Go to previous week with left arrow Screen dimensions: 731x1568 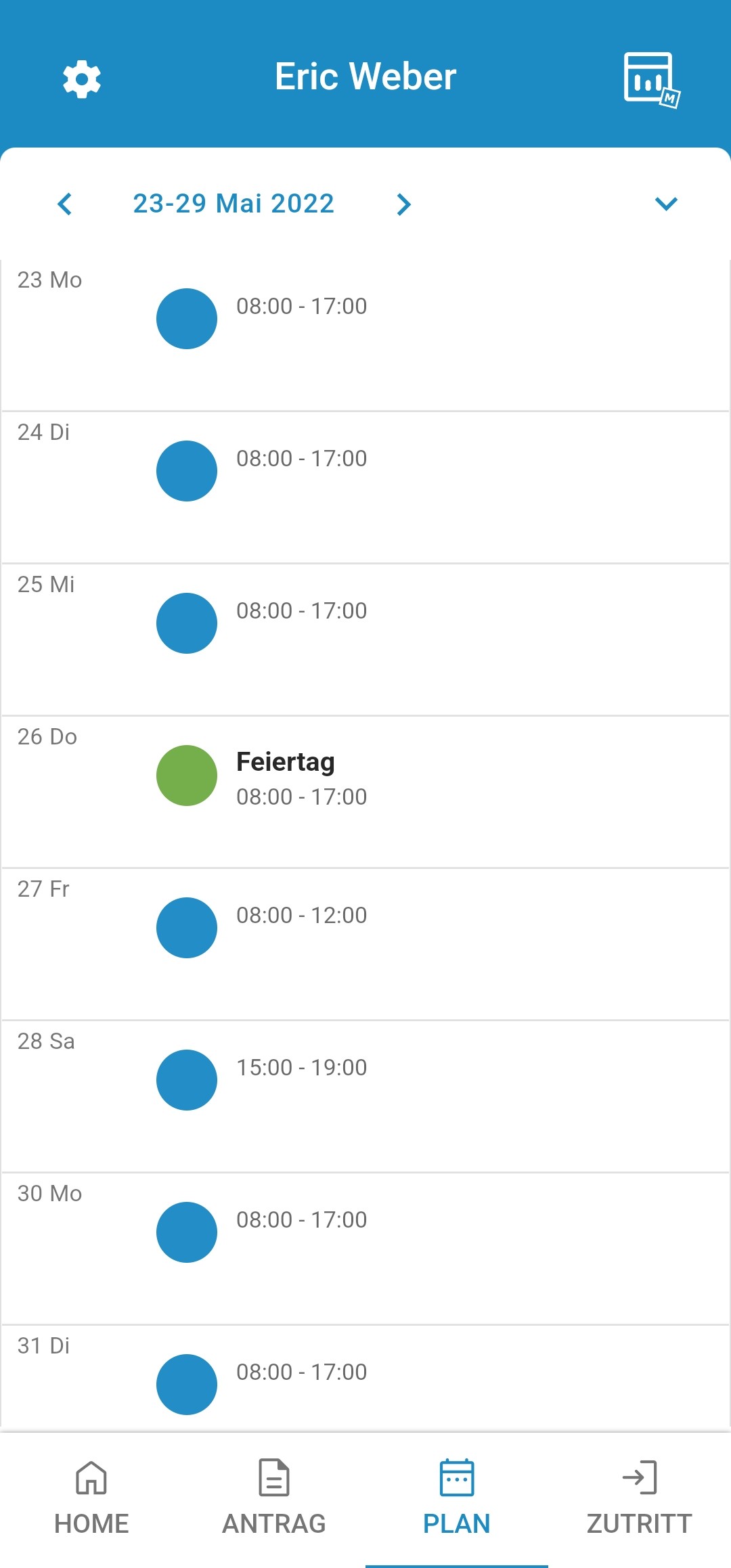66,204
